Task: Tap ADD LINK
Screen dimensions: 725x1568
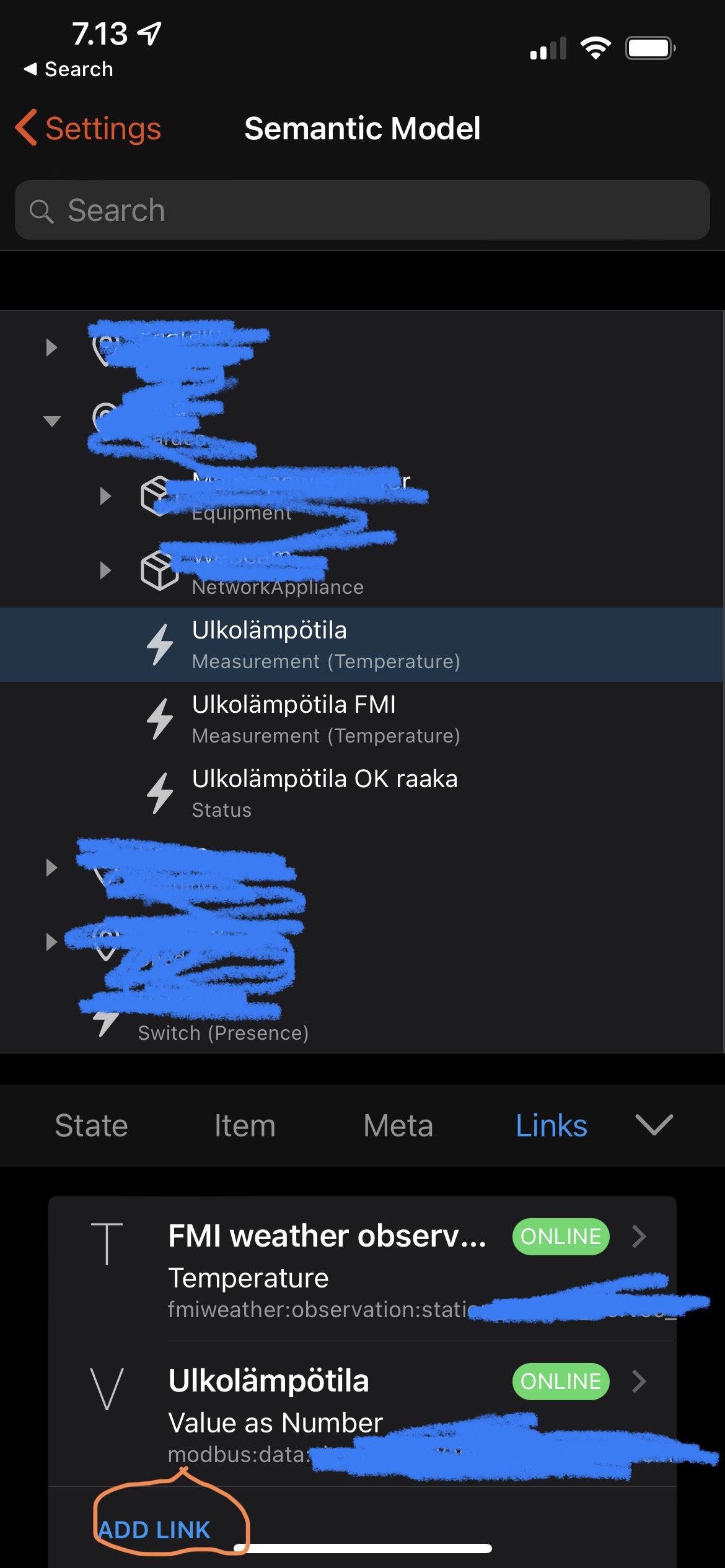Action: click(155, 1530)
